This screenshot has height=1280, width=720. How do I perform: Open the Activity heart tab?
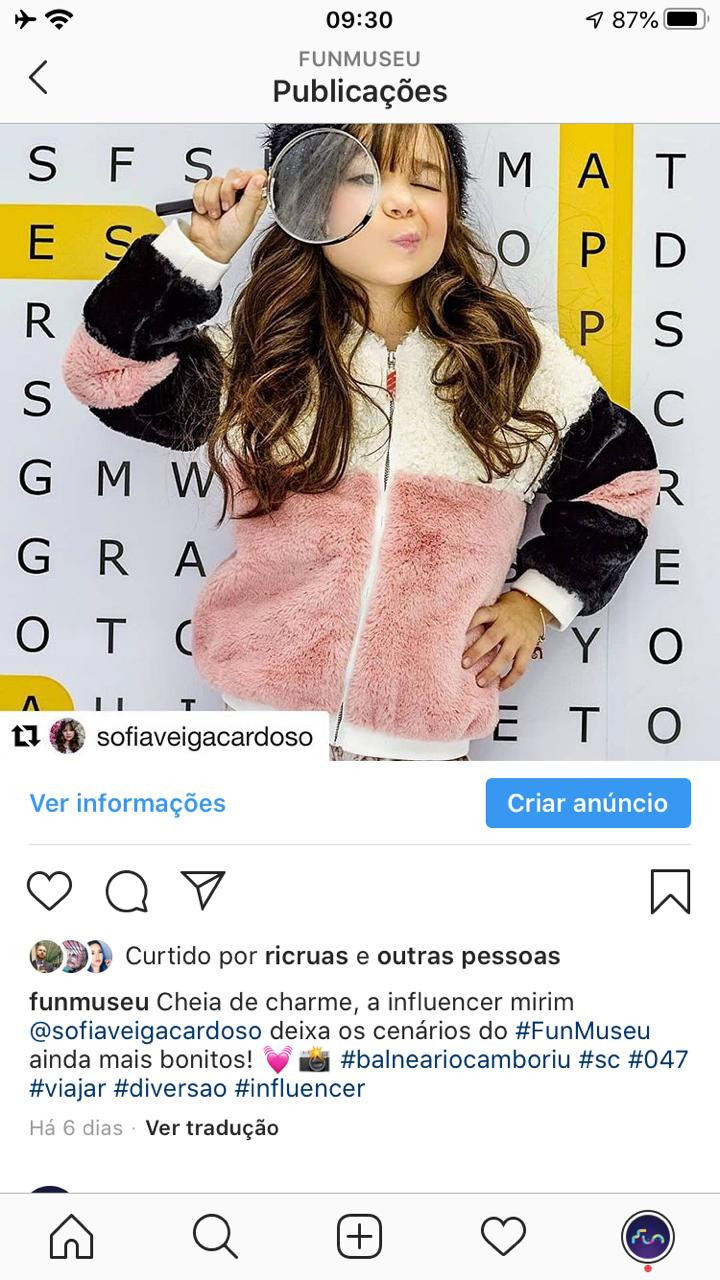(503, 1237)
